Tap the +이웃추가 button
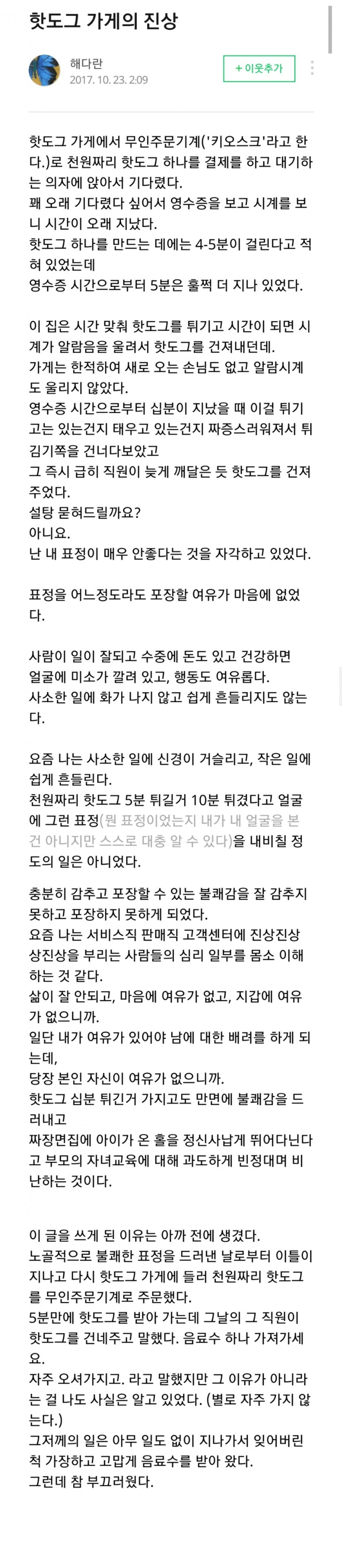This screenshot has width=342, height=1568. click(x=259, y=69)
